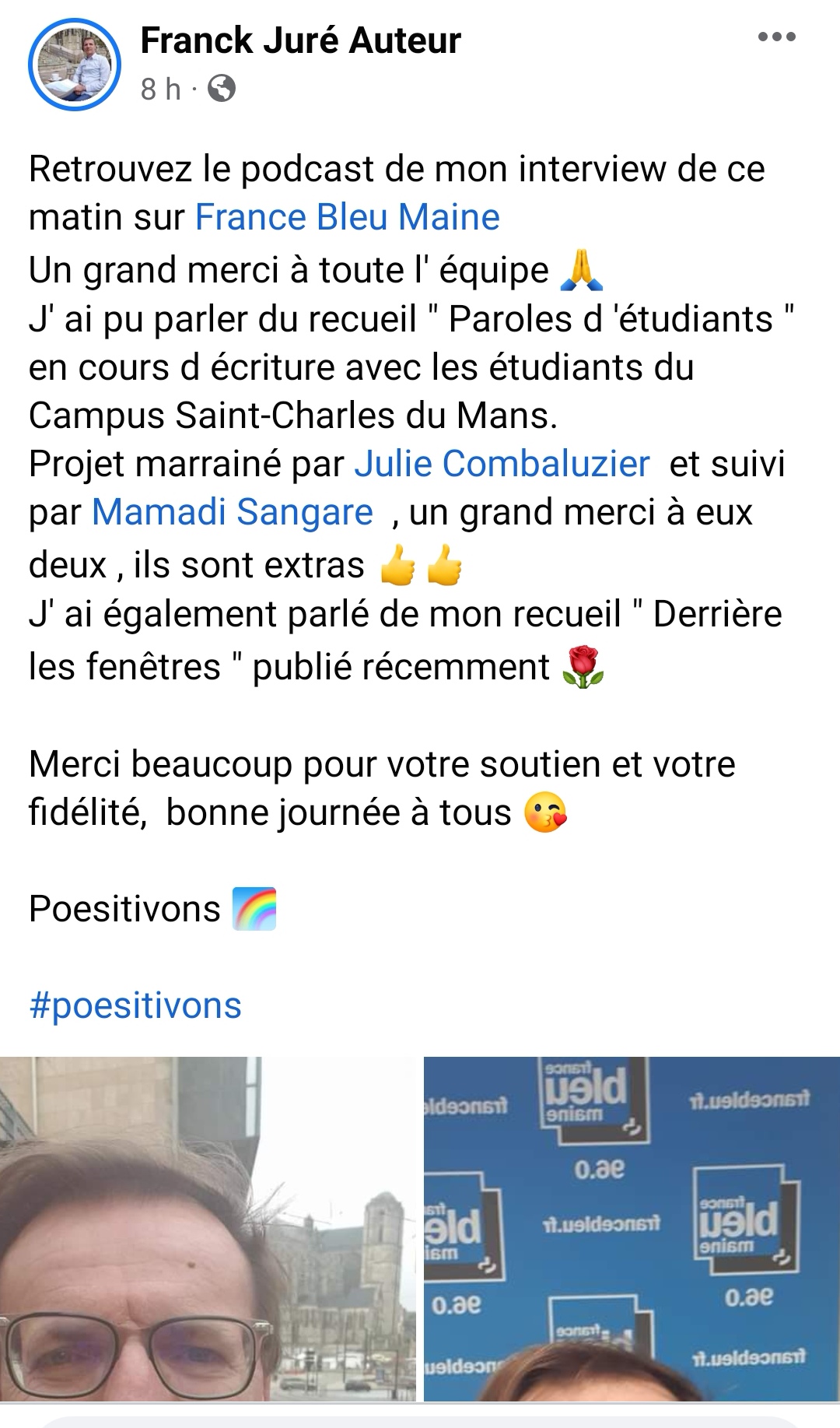
Task: Open Julie Combaluzier's tagged profile
Action: point(502,464)
